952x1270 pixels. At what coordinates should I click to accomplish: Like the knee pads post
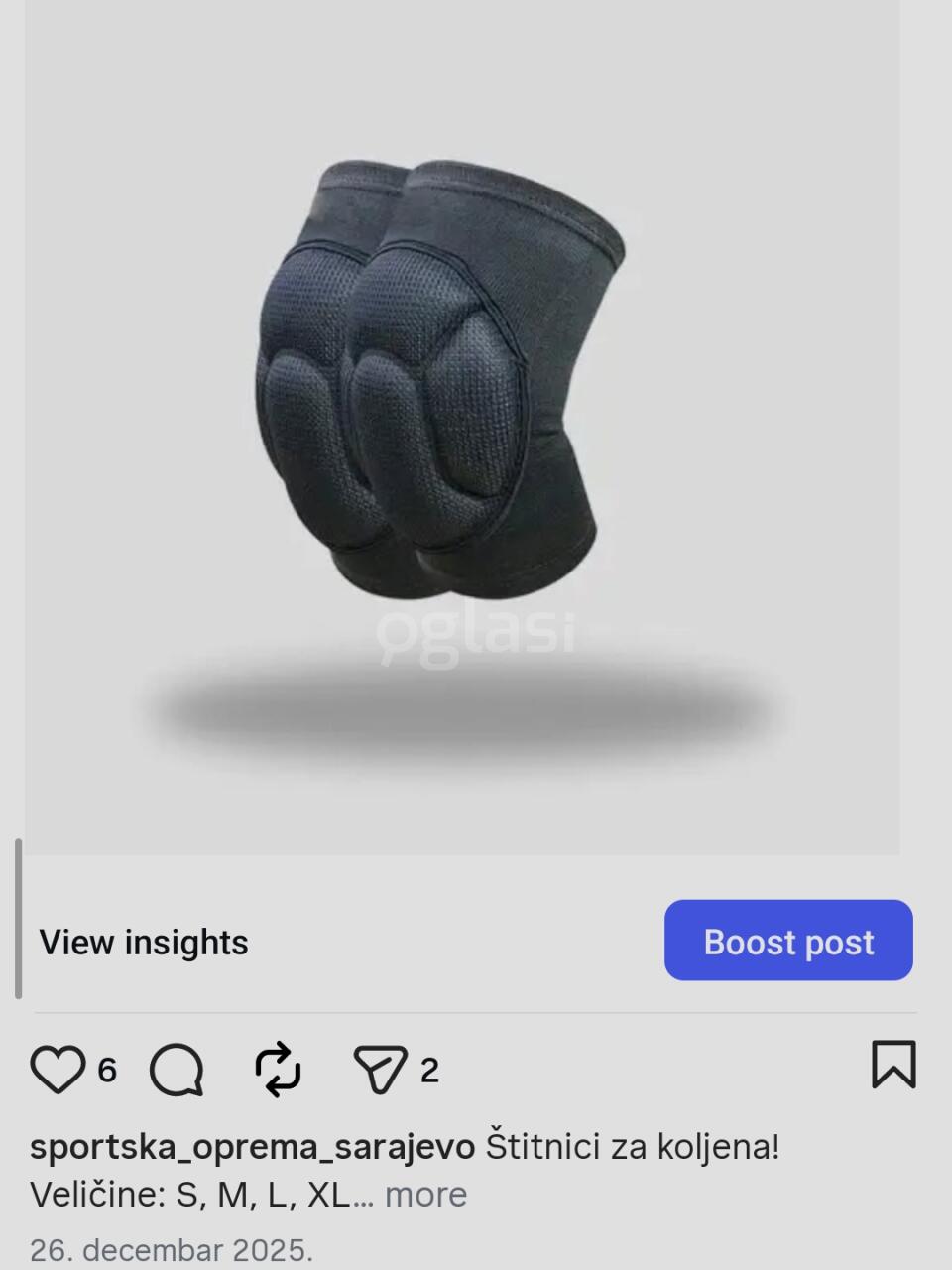point(58,1070)
